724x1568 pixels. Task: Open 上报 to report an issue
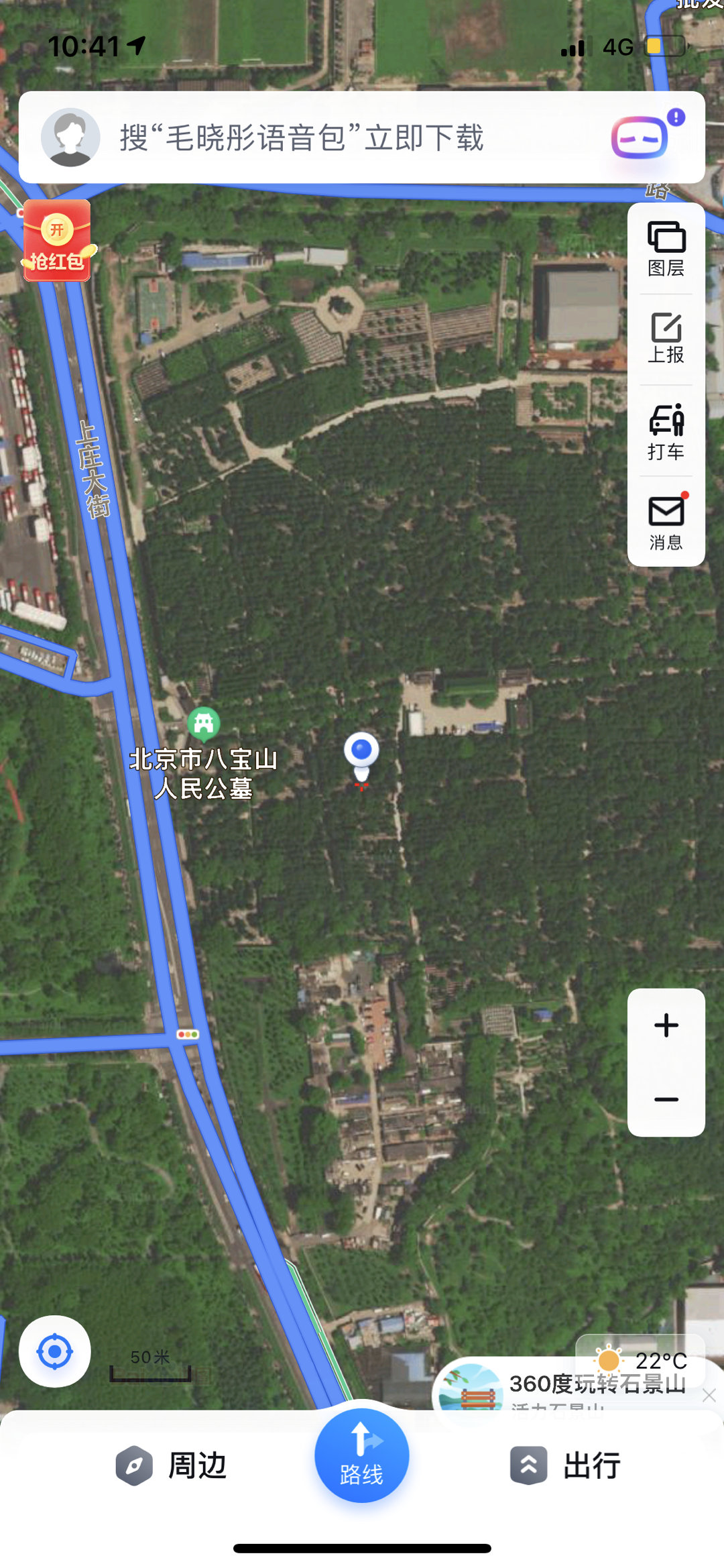(x=666, y=339)
